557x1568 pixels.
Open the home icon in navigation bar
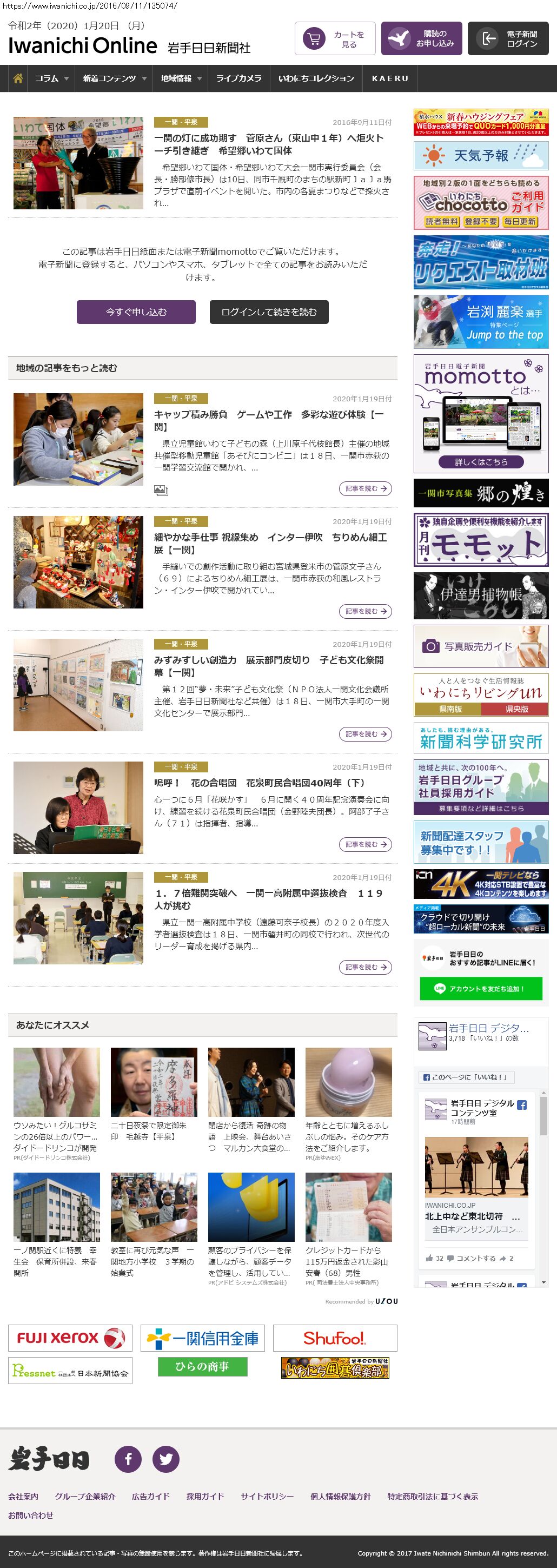(18, 78)
